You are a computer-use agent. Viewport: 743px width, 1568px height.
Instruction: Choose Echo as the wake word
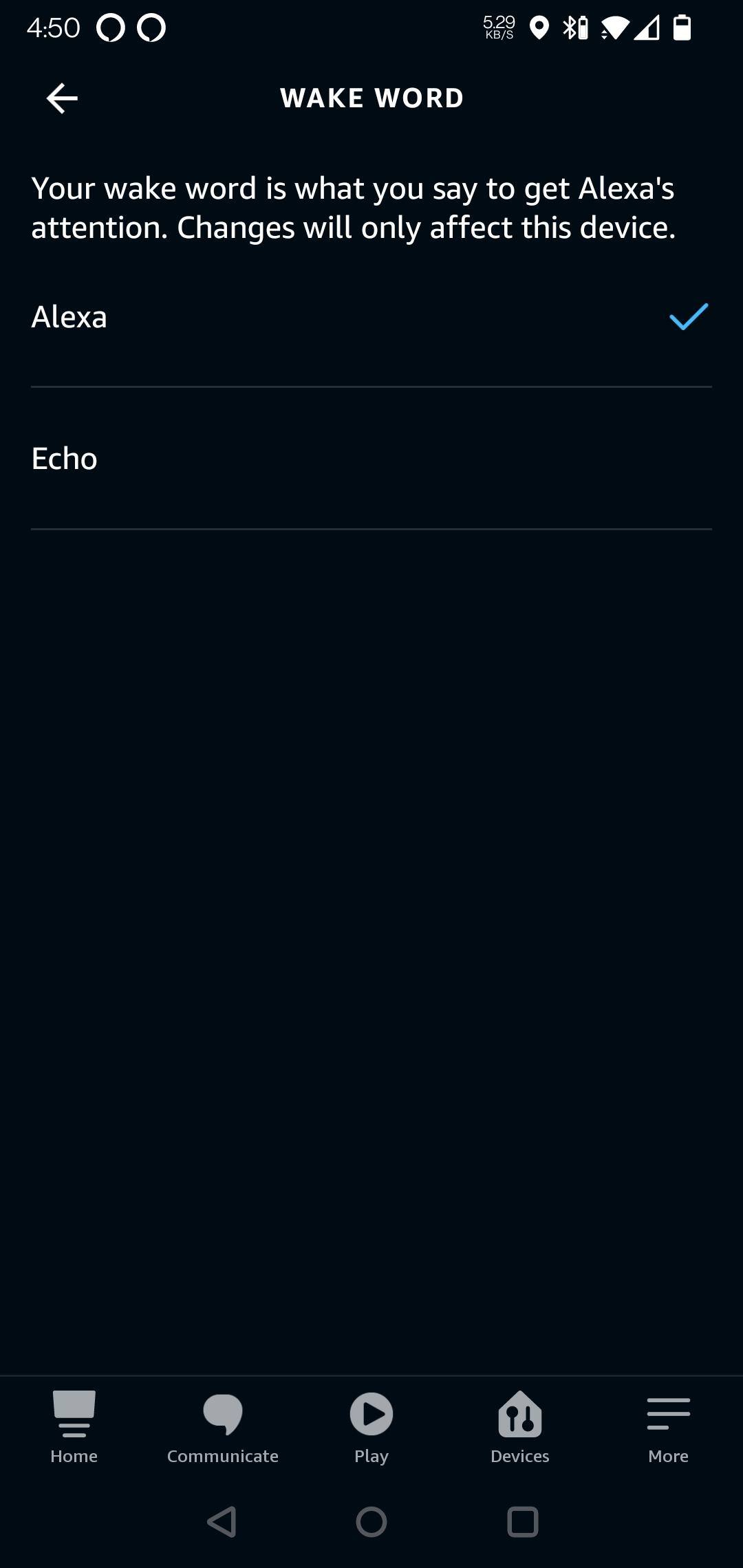[x=371, y=459]
